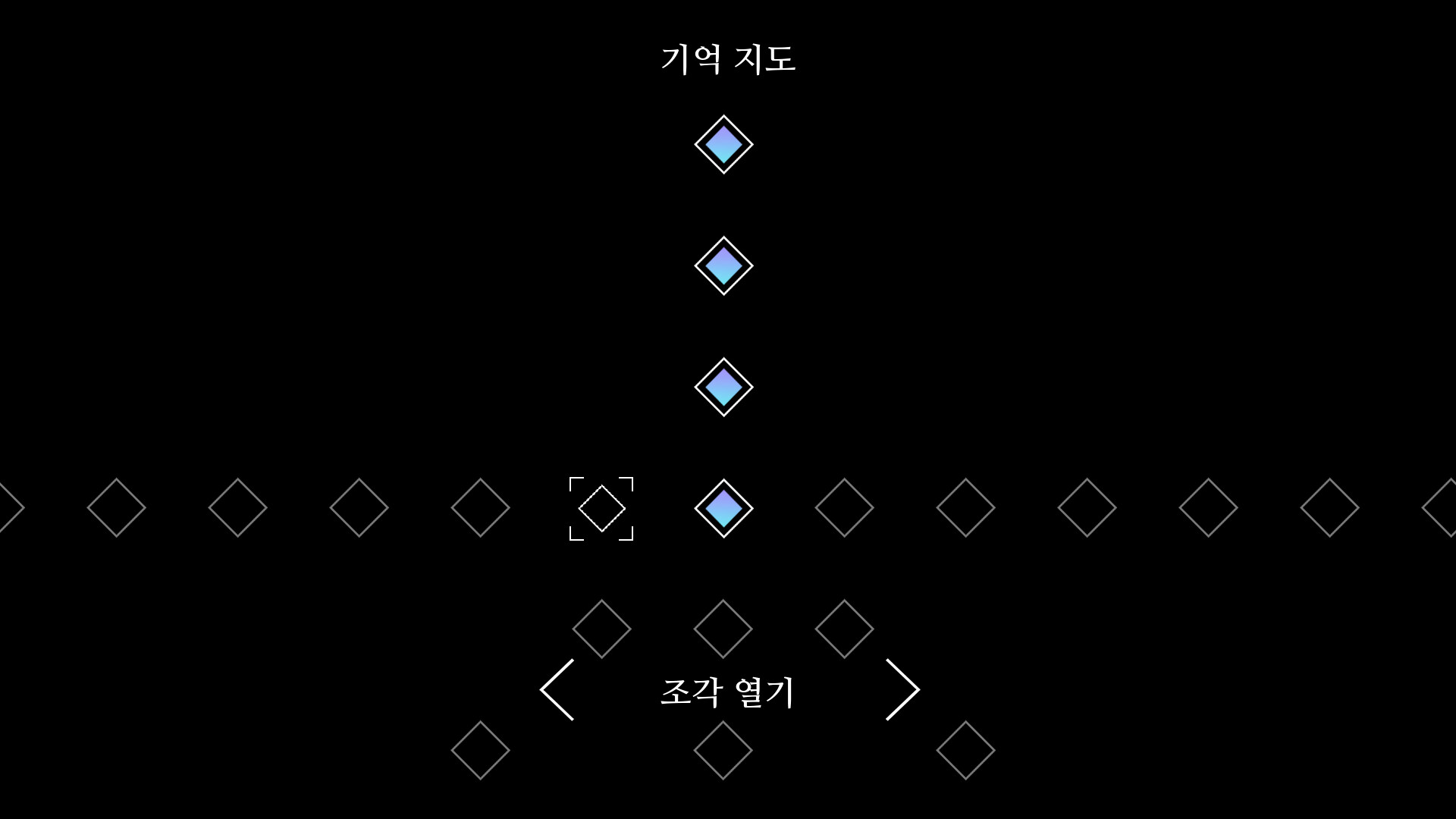
Task: Tap the left arrow beside 조각 열기
Action: pyautogui.click(x=557, y=689)
